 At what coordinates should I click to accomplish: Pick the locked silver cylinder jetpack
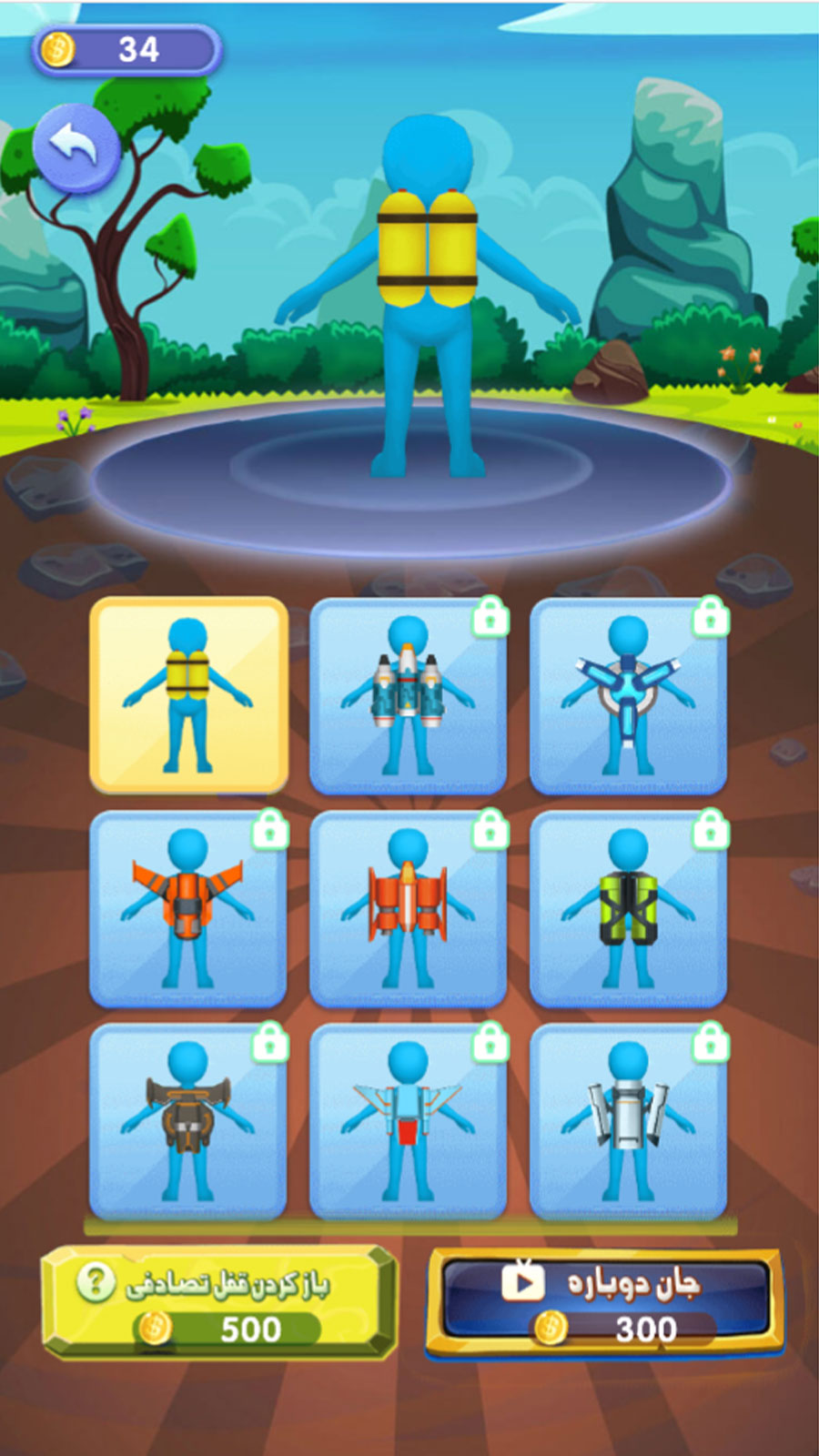(x=628, y=1121)
